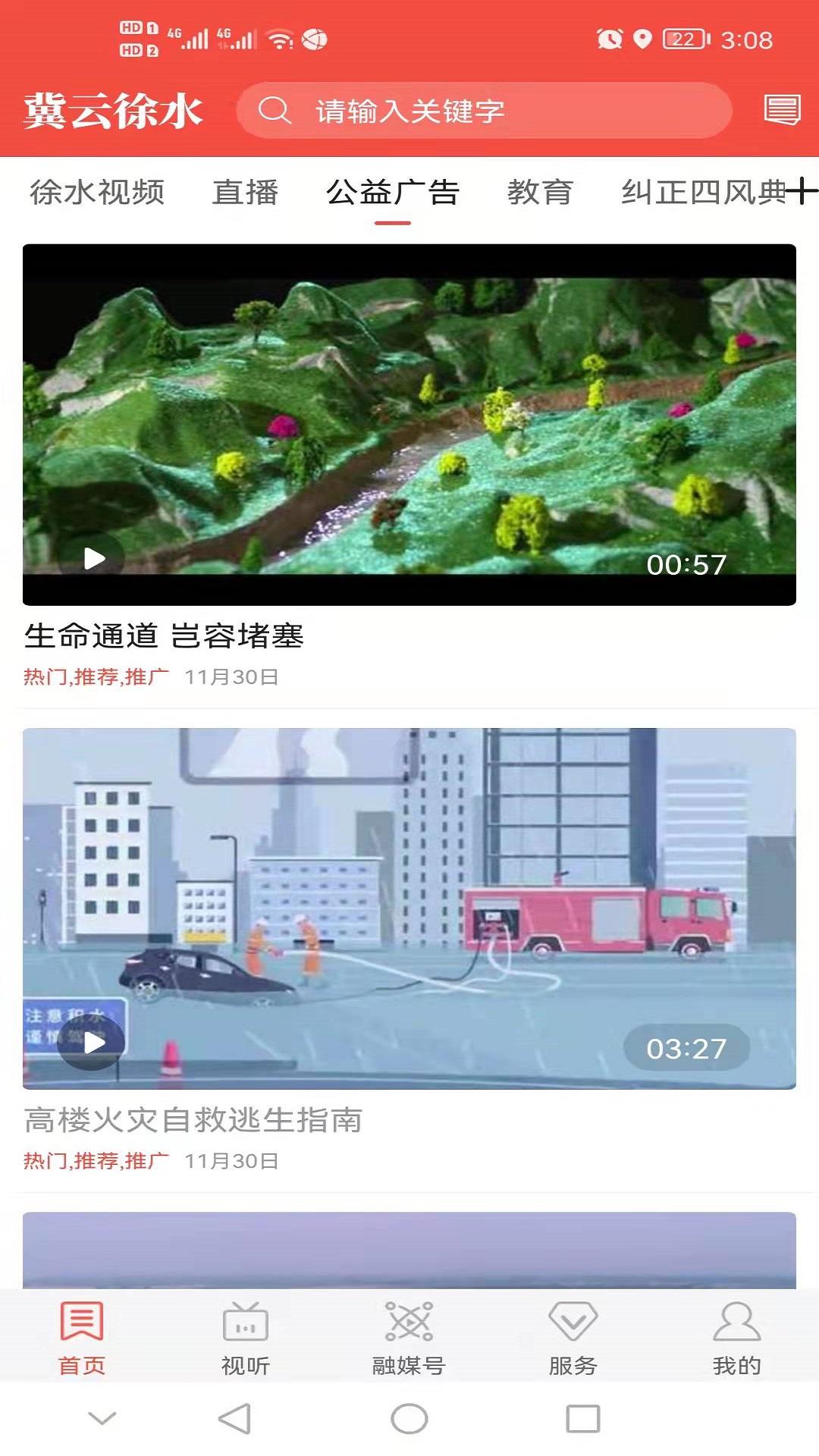
Task: Play the 生命通道 岂容堵塞 video
Action: 95,559
